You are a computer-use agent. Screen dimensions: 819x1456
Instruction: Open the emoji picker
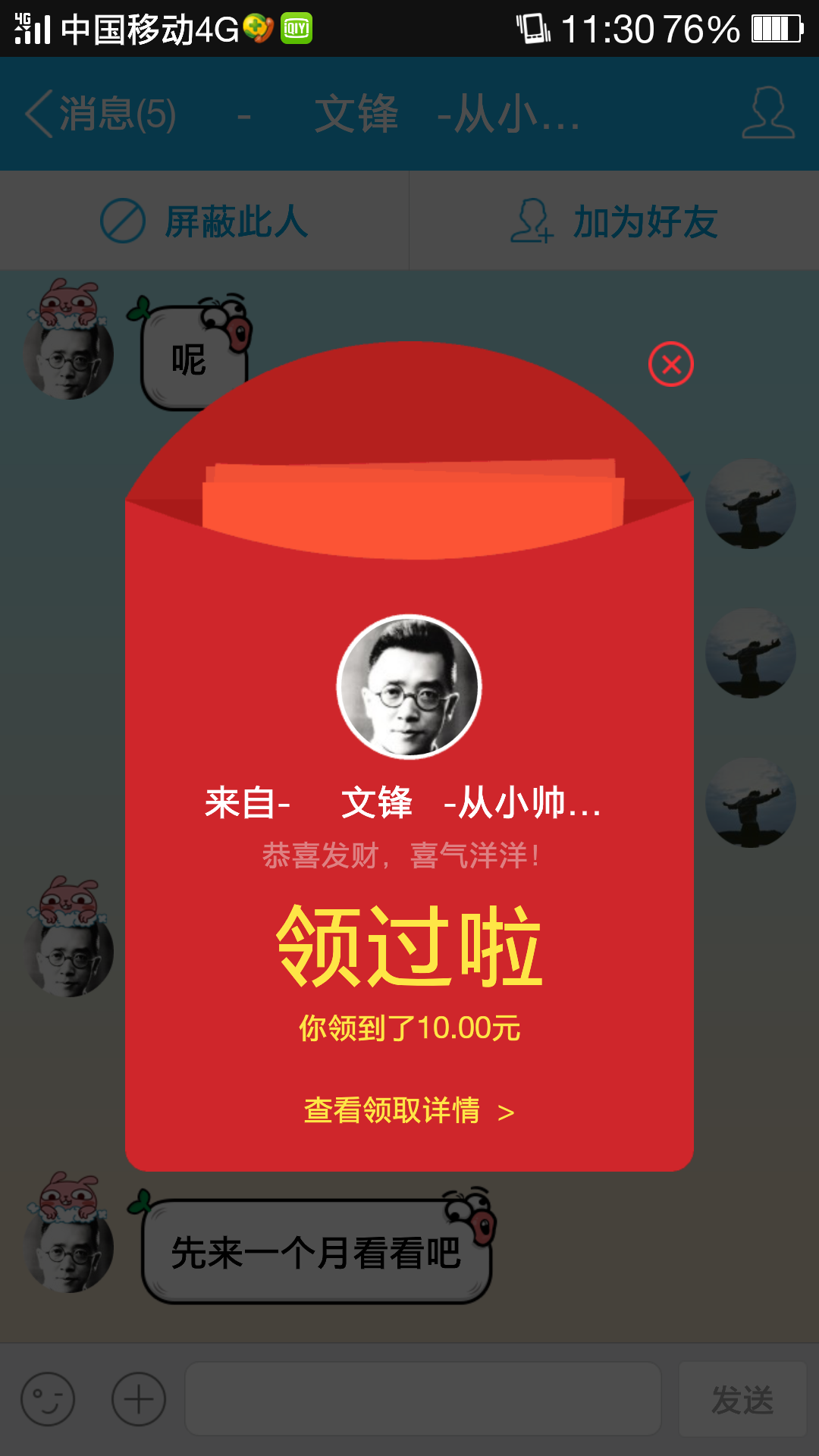click(x=48, y=1399)
